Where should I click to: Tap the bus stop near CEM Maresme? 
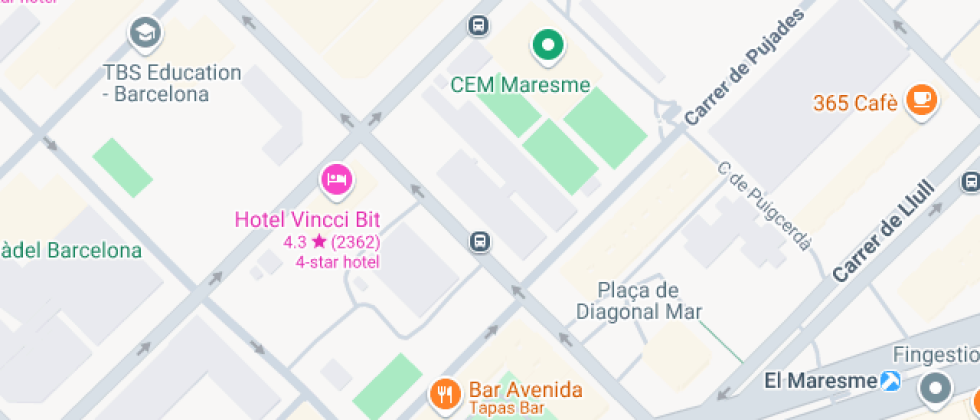point(479,26)
